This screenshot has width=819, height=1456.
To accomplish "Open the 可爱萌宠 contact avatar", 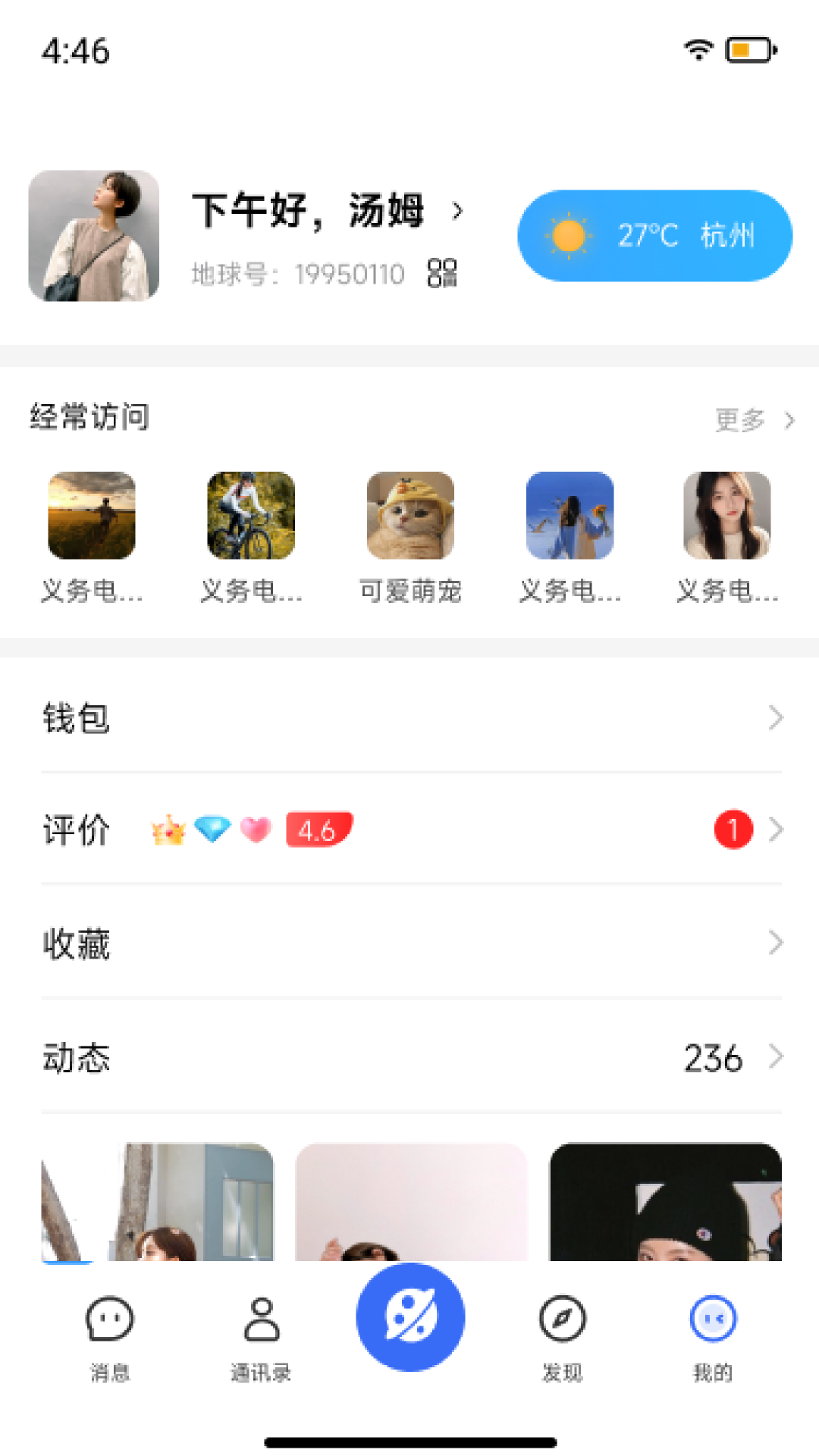I will point(410,516).
